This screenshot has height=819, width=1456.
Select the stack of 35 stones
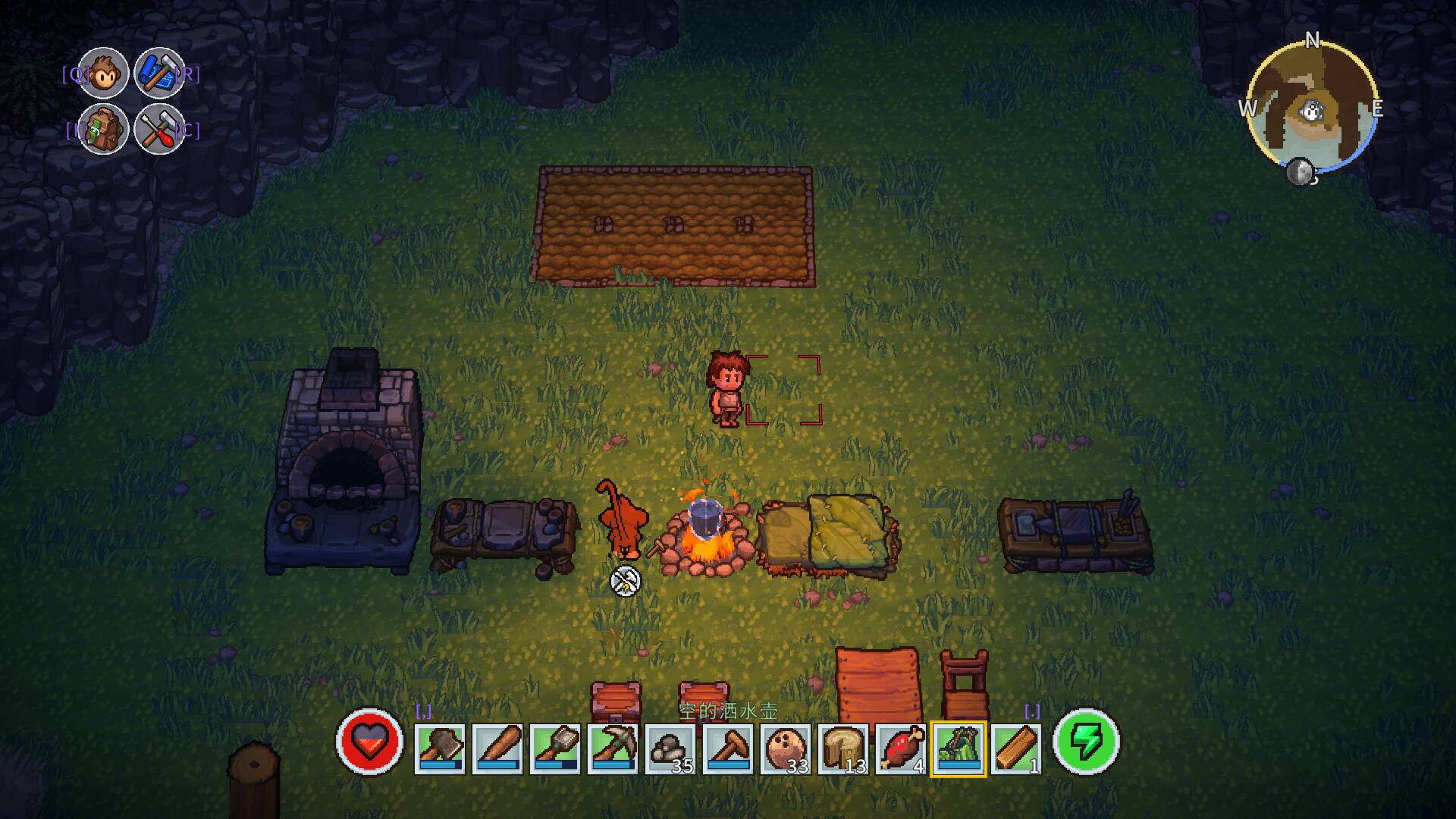[670, 748]
